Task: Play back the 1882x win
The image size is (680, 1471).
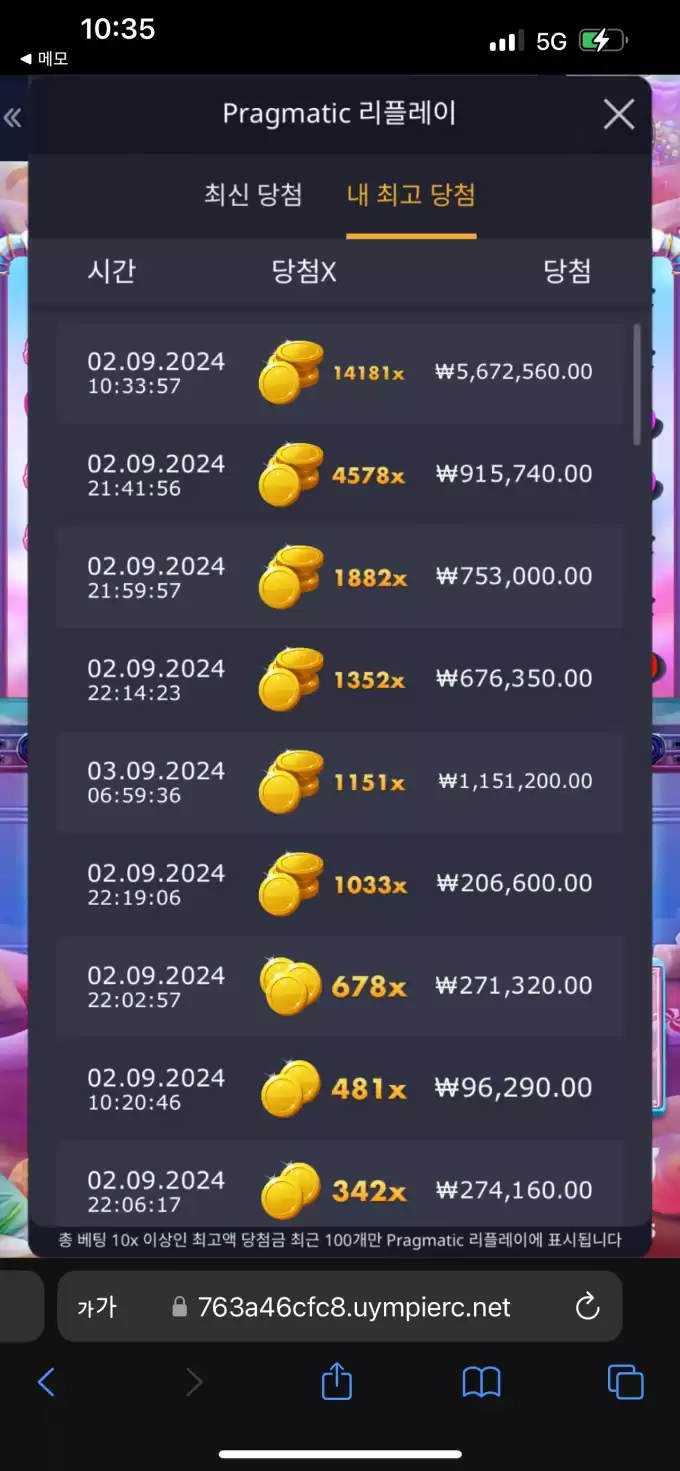Action: (340, 576)
